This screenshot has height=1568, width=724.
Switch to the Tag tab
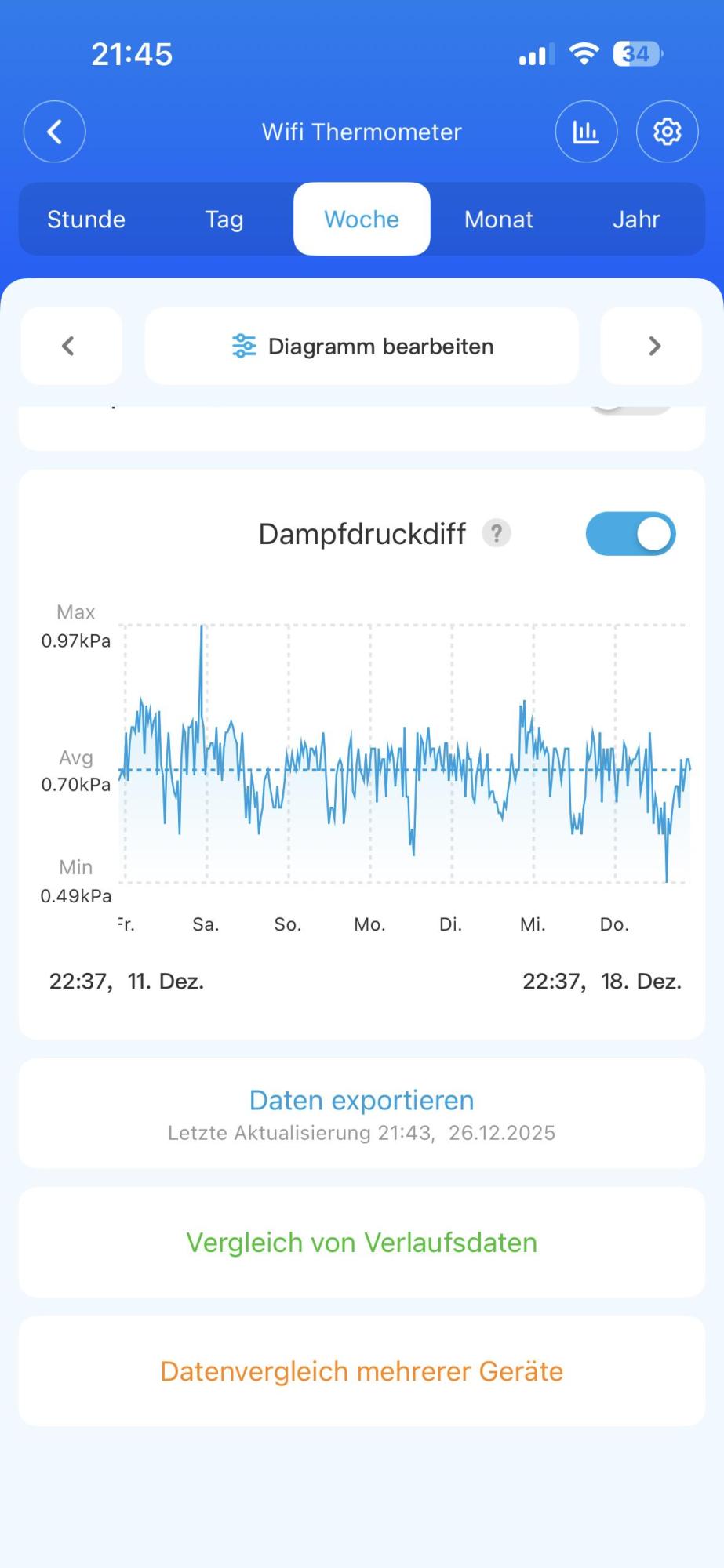(224, 220)
